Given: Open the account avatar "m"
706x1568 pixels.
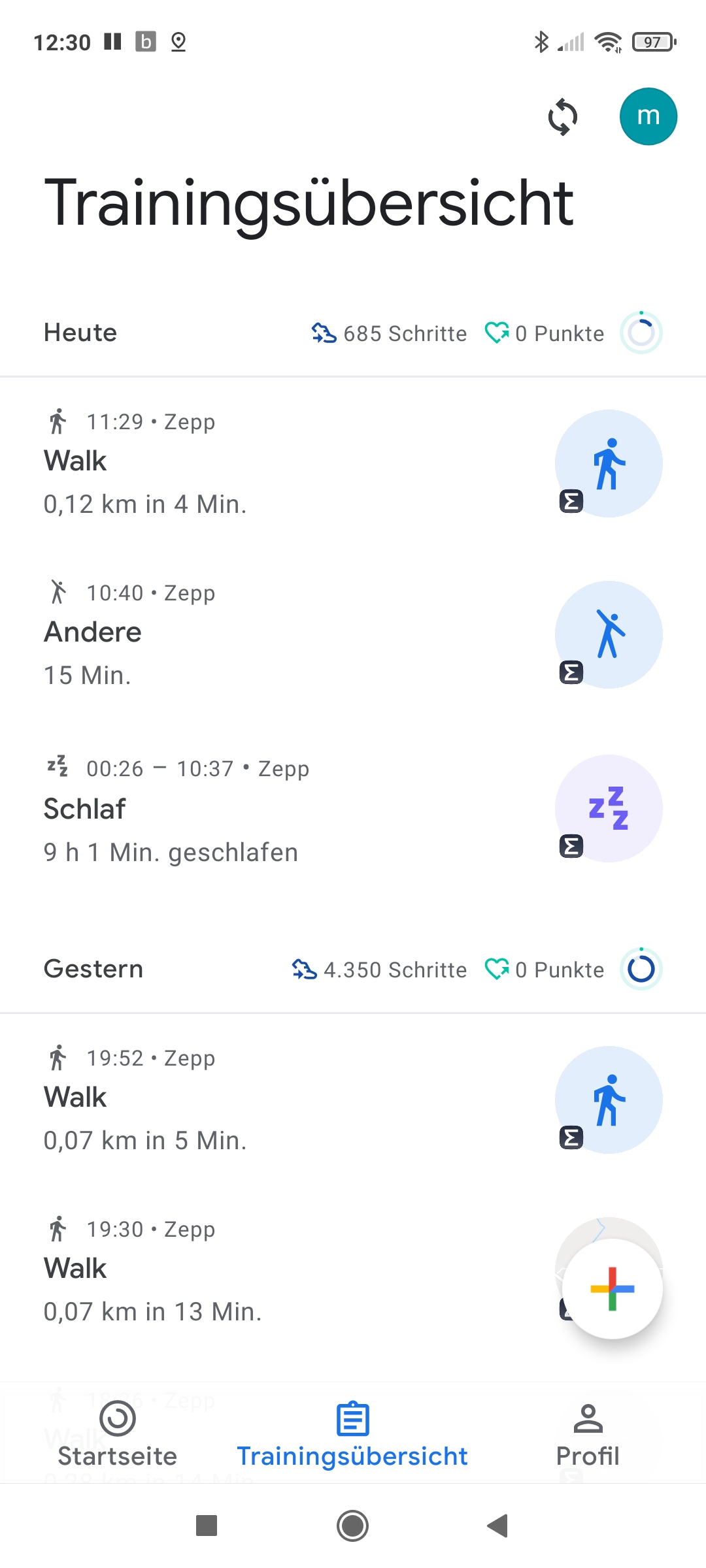Looking at the screenshot, I should point(648,116).
